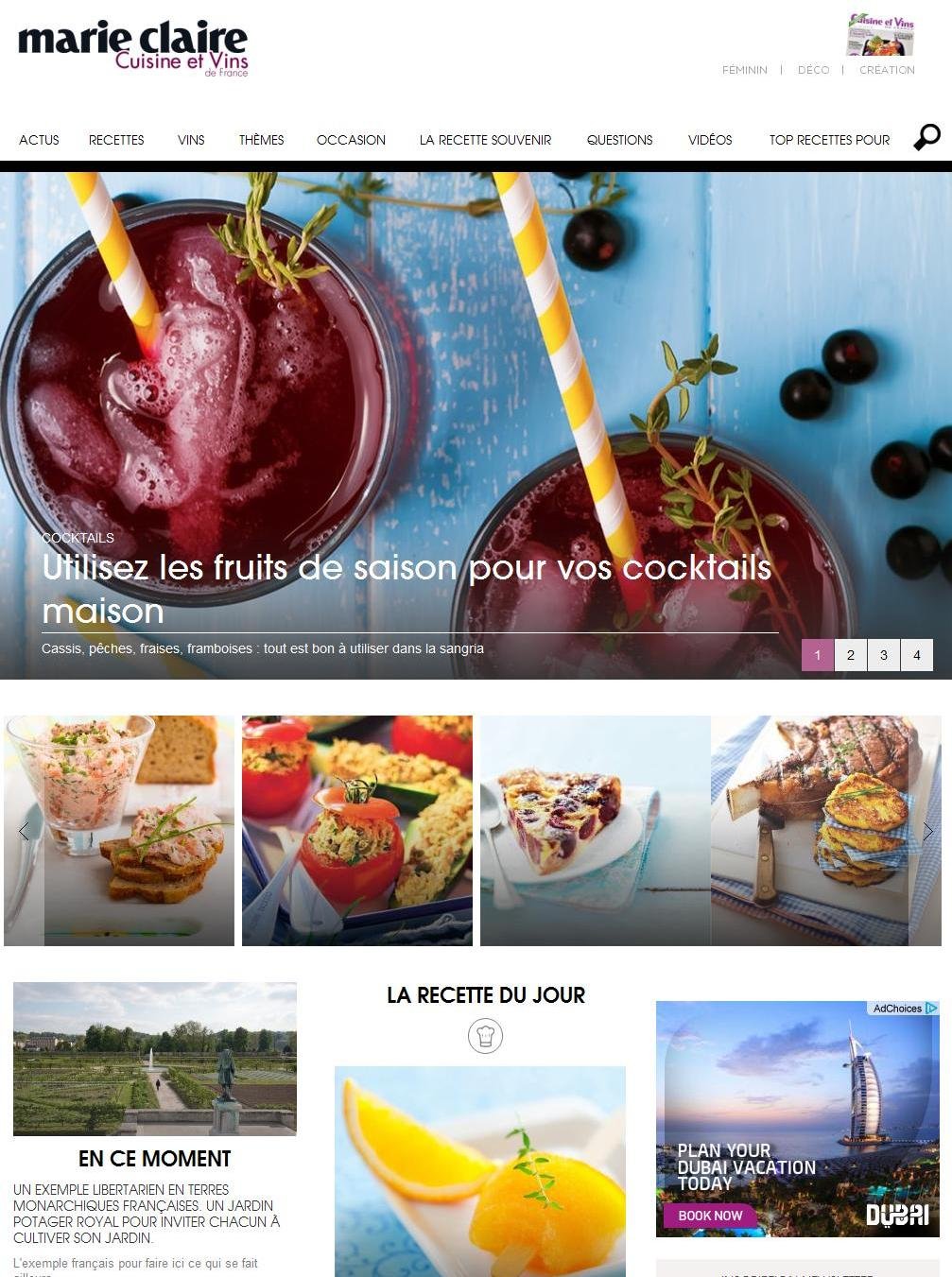Select slide indicator 3
The image size is (952, 1277).
pyautogui.click(x=883, y=654)
